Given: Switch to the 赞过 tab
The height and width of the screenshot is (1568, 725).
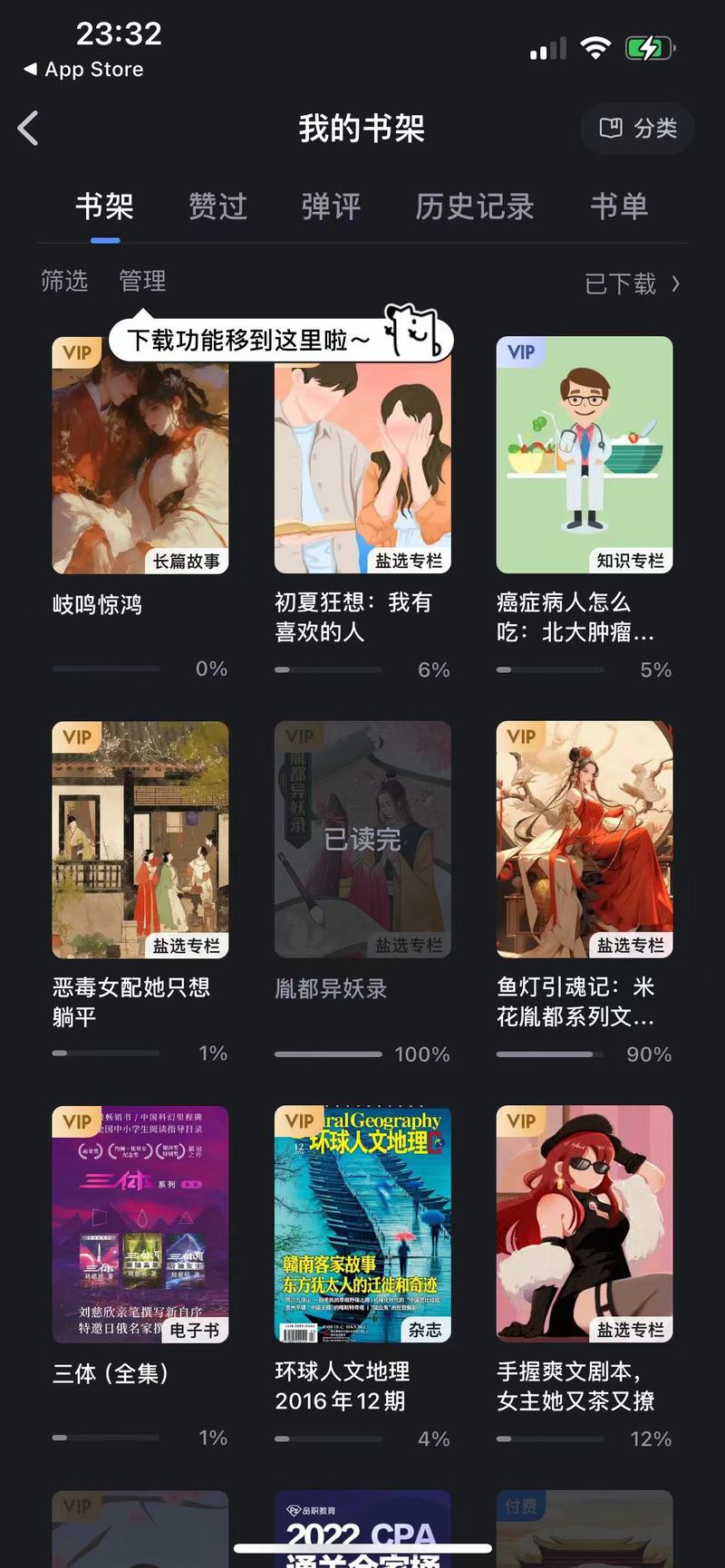Looking at the screenshot, I should pos(217,207).
